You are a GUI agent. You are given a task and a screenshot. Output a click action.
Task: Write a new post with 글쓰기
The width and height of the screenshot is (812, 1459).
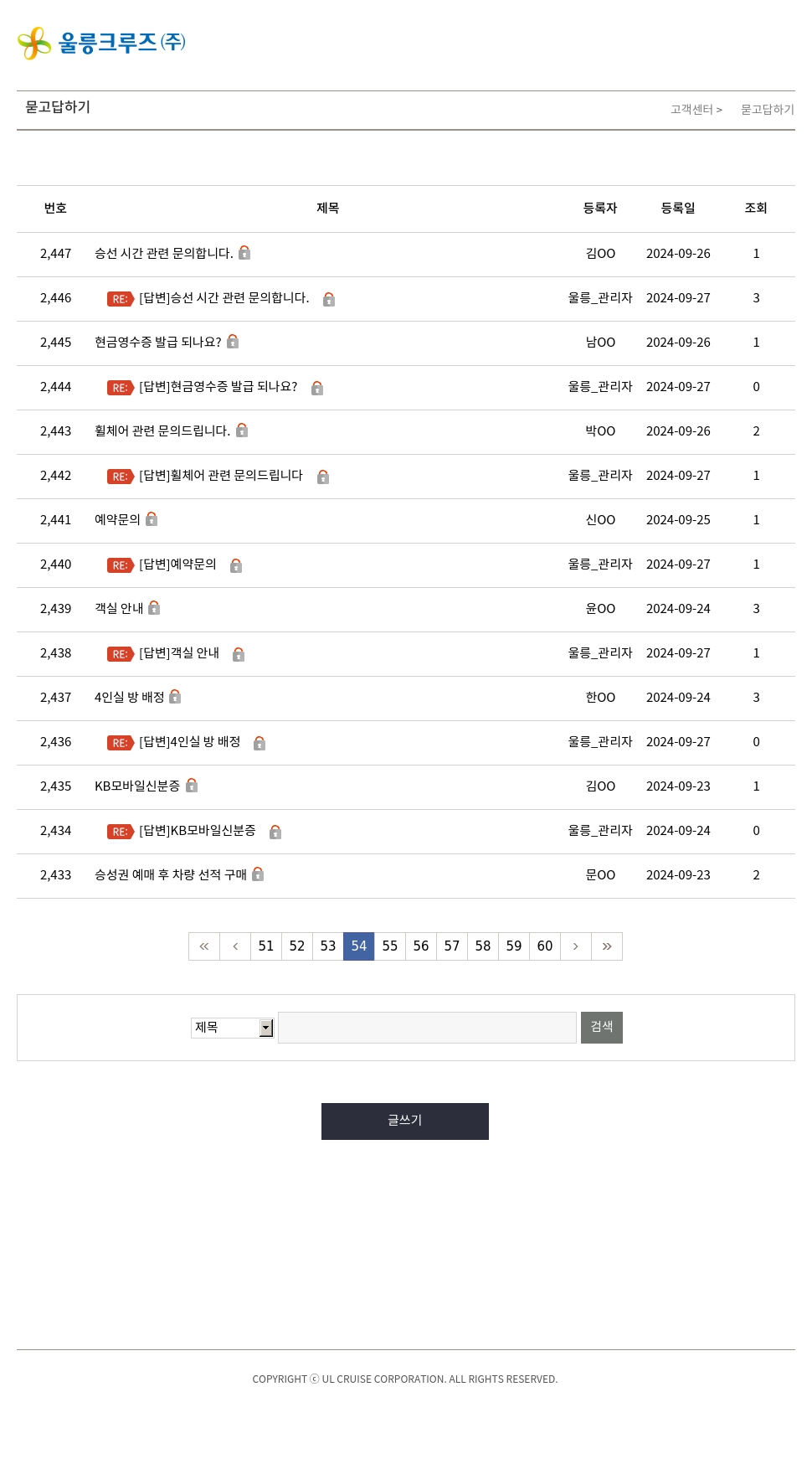pyautogui.click(x=405, y=1121)
